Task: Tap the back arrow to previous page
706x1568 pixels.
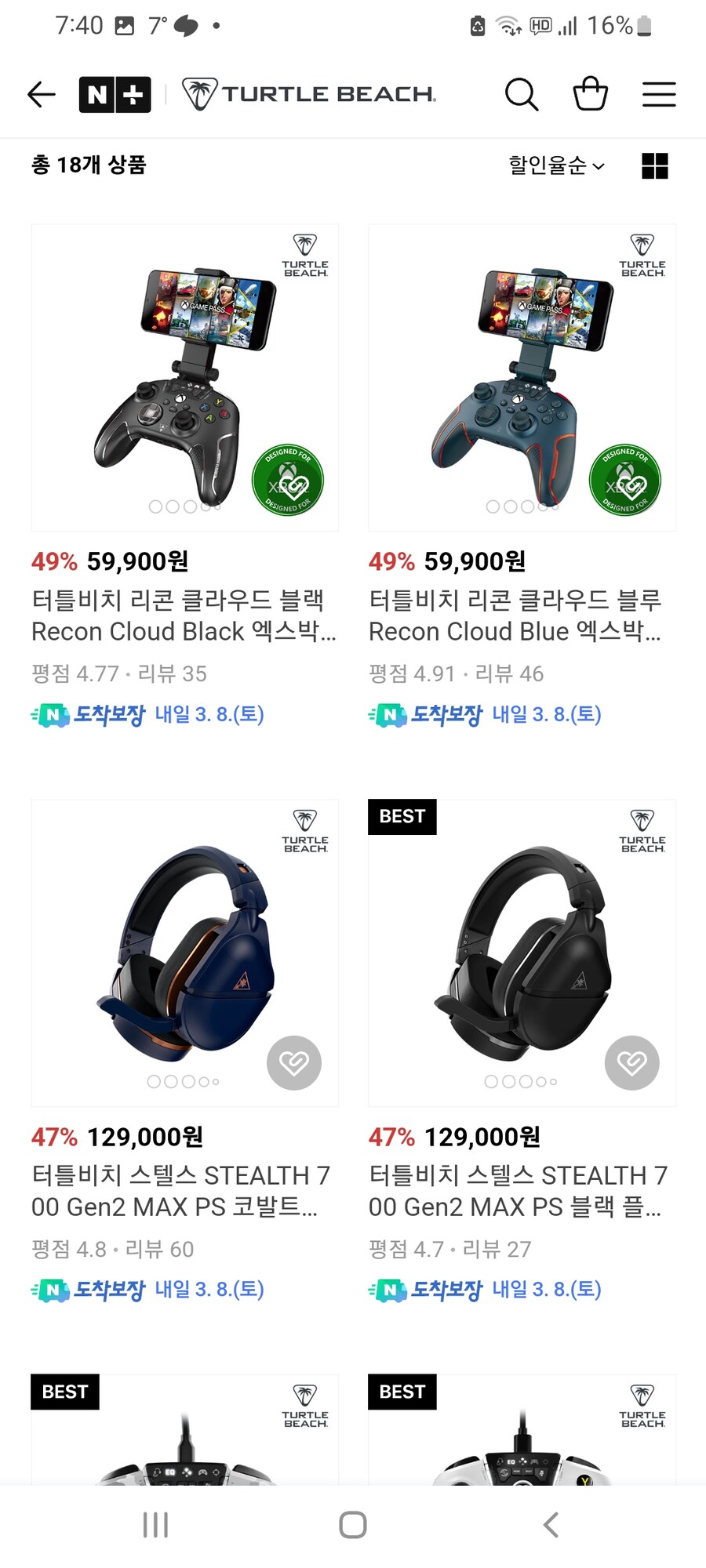Action: pyautogui.click(x=41, y=93)
